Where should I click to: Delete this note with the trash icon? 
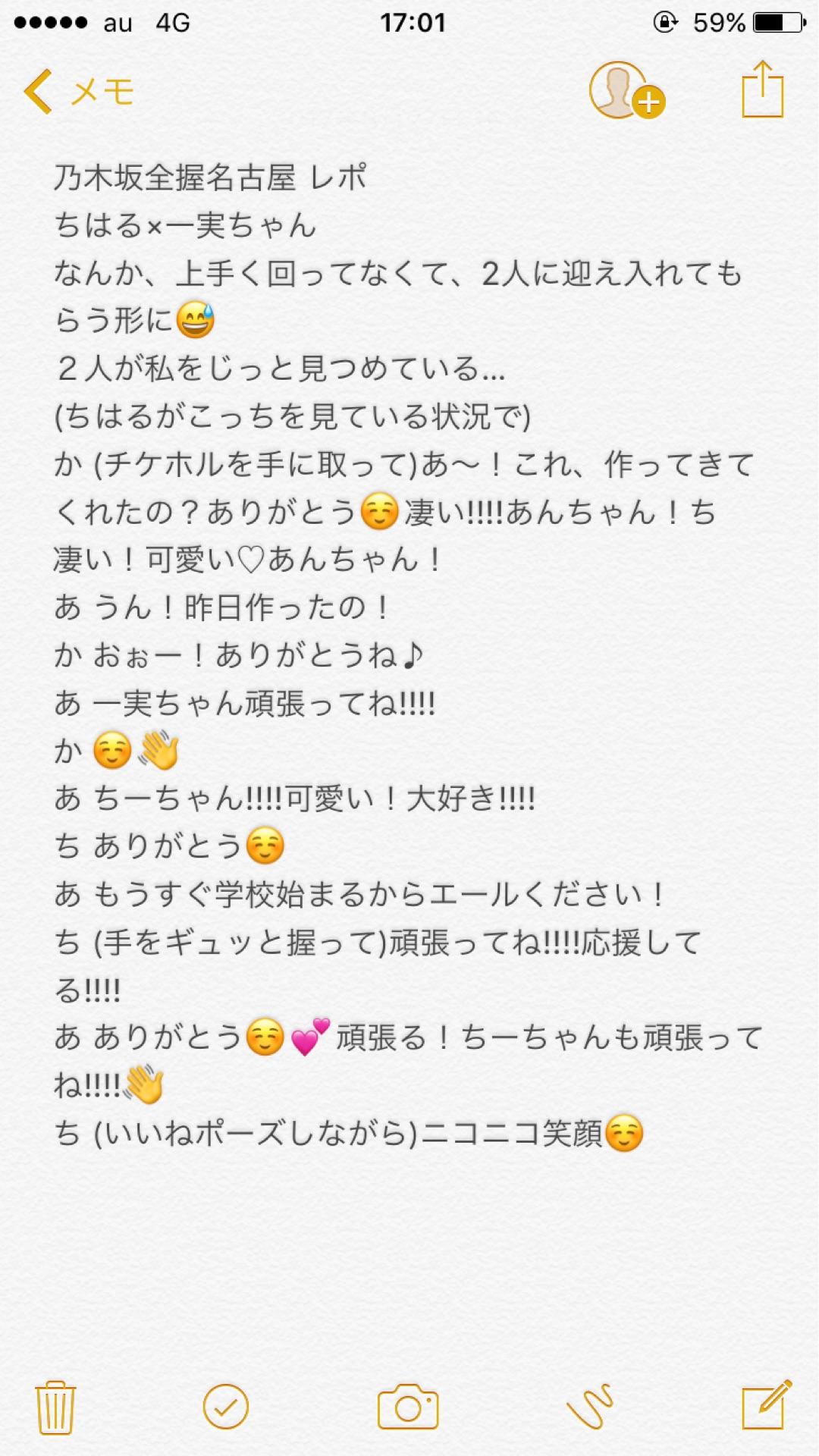tap(55, 1407)
